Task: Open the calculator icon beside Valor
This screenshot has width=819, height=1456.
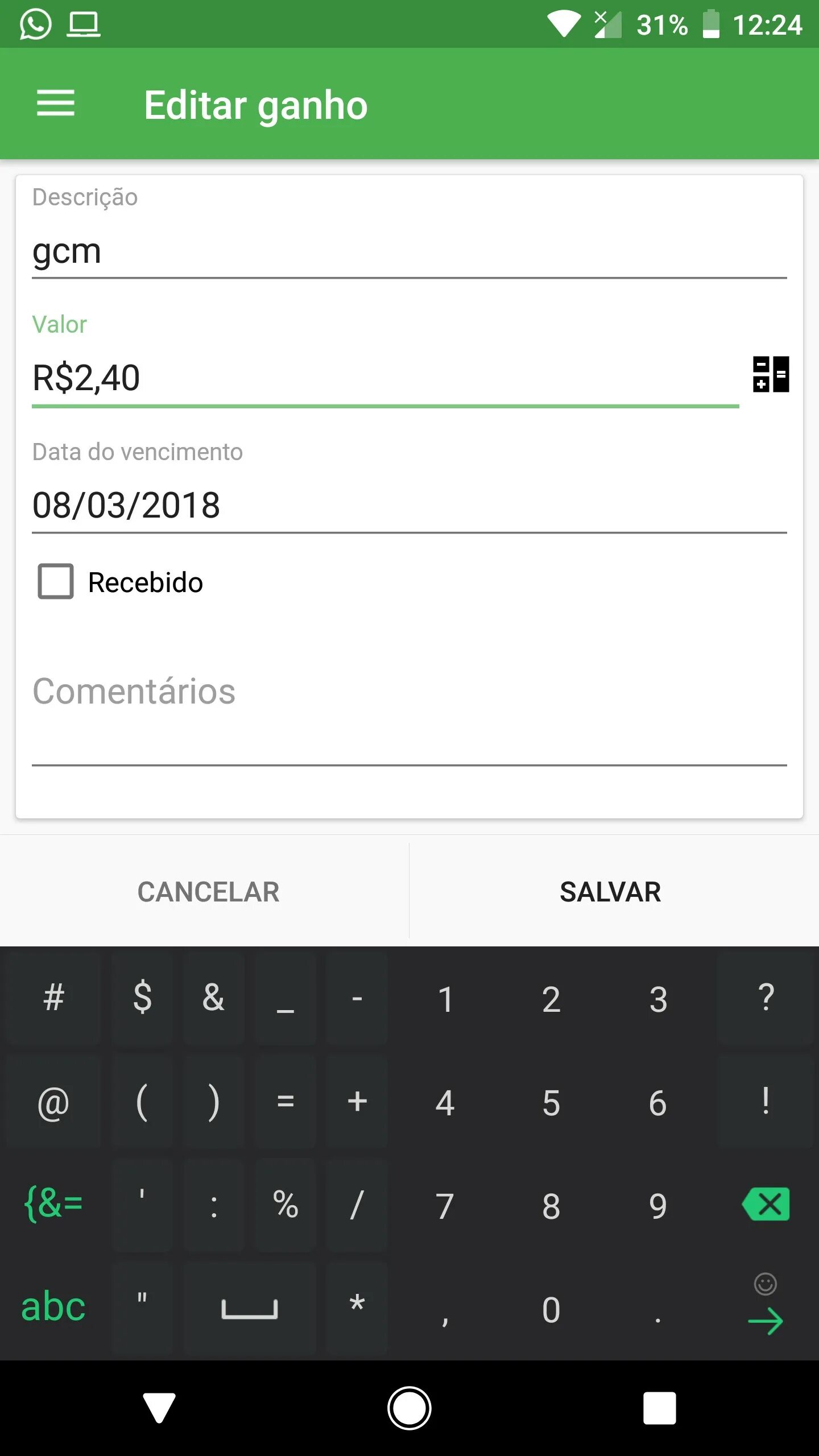Action: (x=771, y=374)
